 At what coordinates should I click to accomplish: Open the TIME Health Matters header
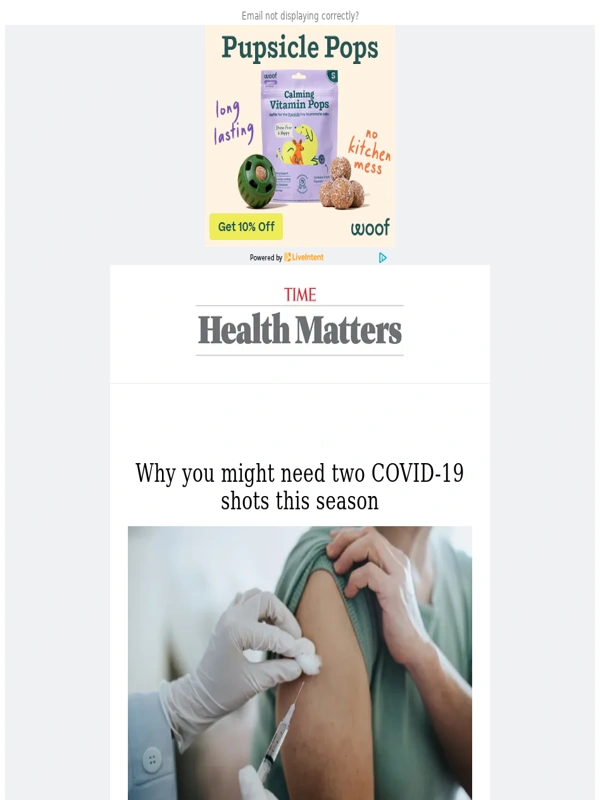pyautogui.click(x=300, y=320)
